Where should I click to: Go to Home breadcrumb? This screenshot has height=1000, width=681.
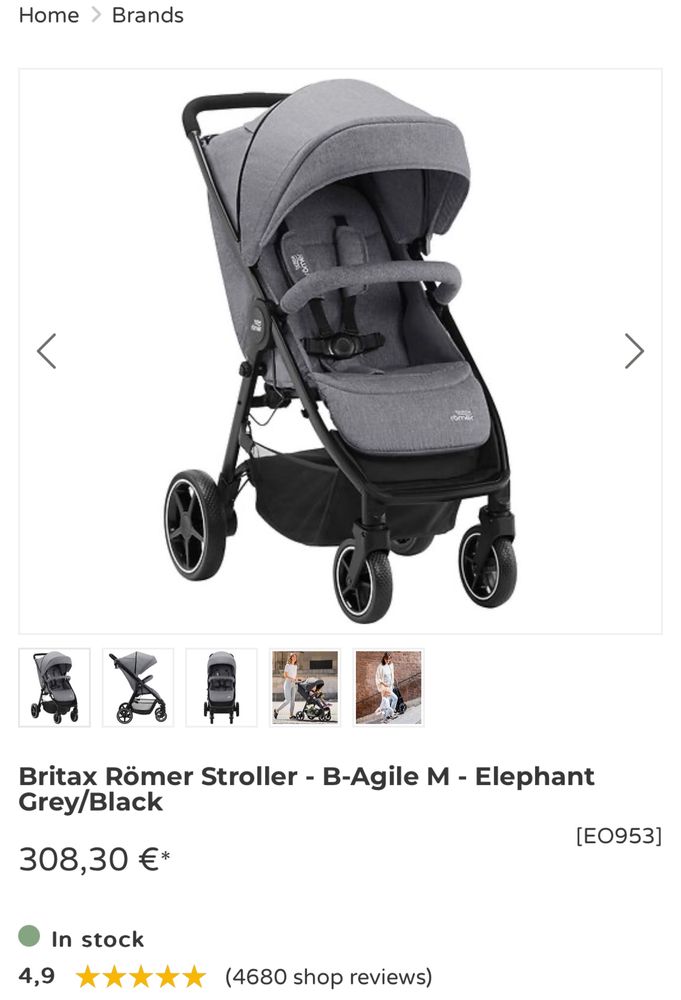tap(48, 15)
